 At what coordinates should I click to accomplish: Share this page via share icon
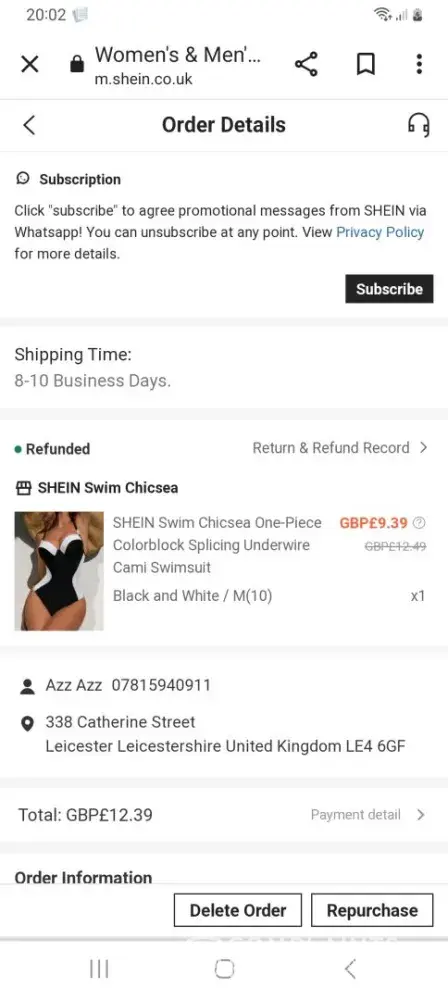click(x=306, y=64)
